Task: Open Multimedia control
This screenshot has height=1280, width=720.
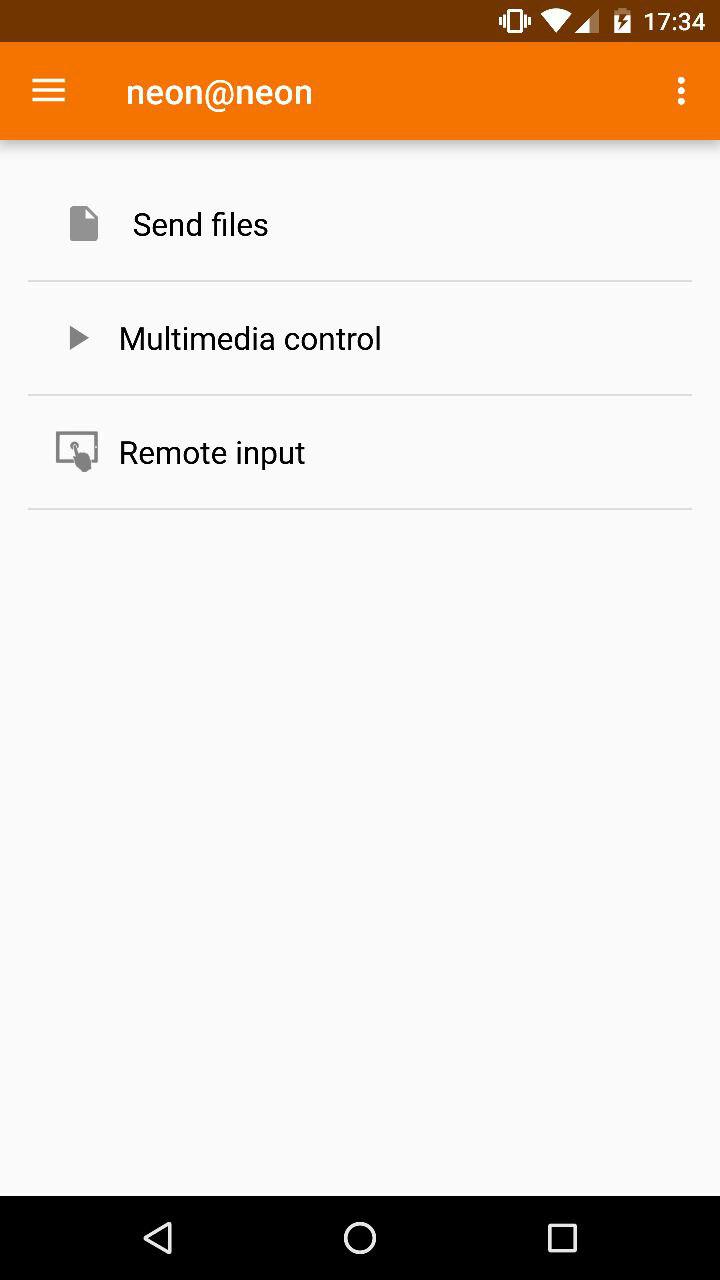Action: [250, 339]
